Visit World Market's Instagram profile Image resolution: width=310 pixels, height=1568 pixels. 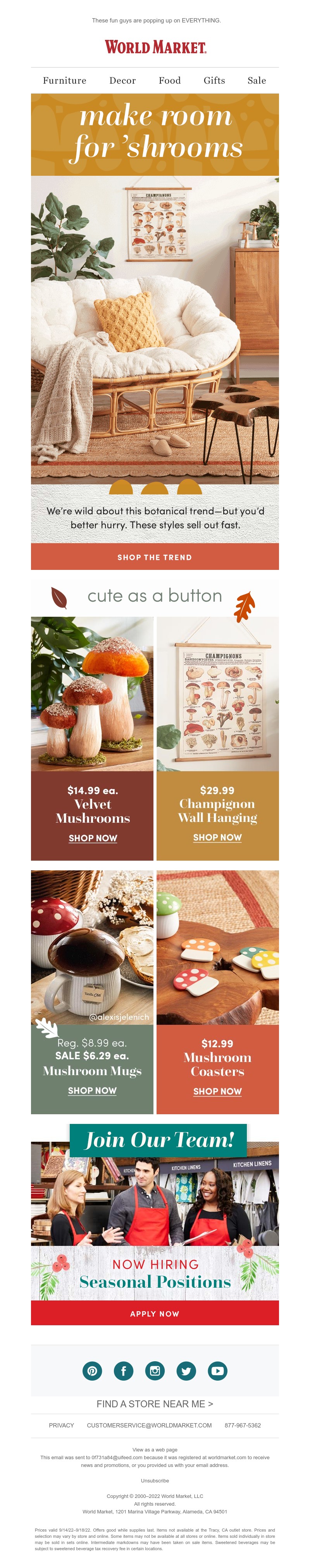(155, 1371)
